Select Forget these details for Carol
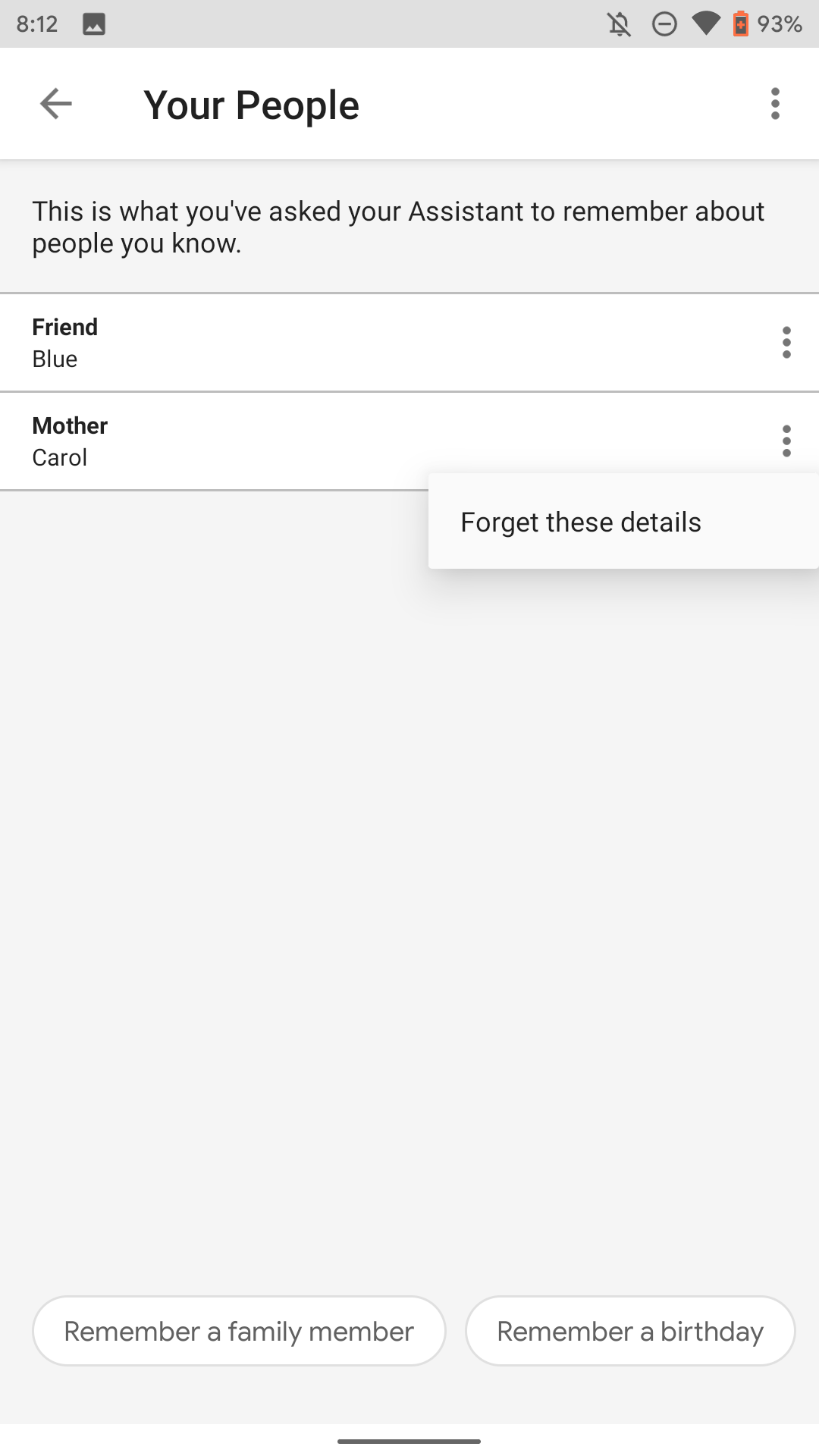Viewport: 819px width, 1456px height. pyautogui.click(x=581, y=522)
